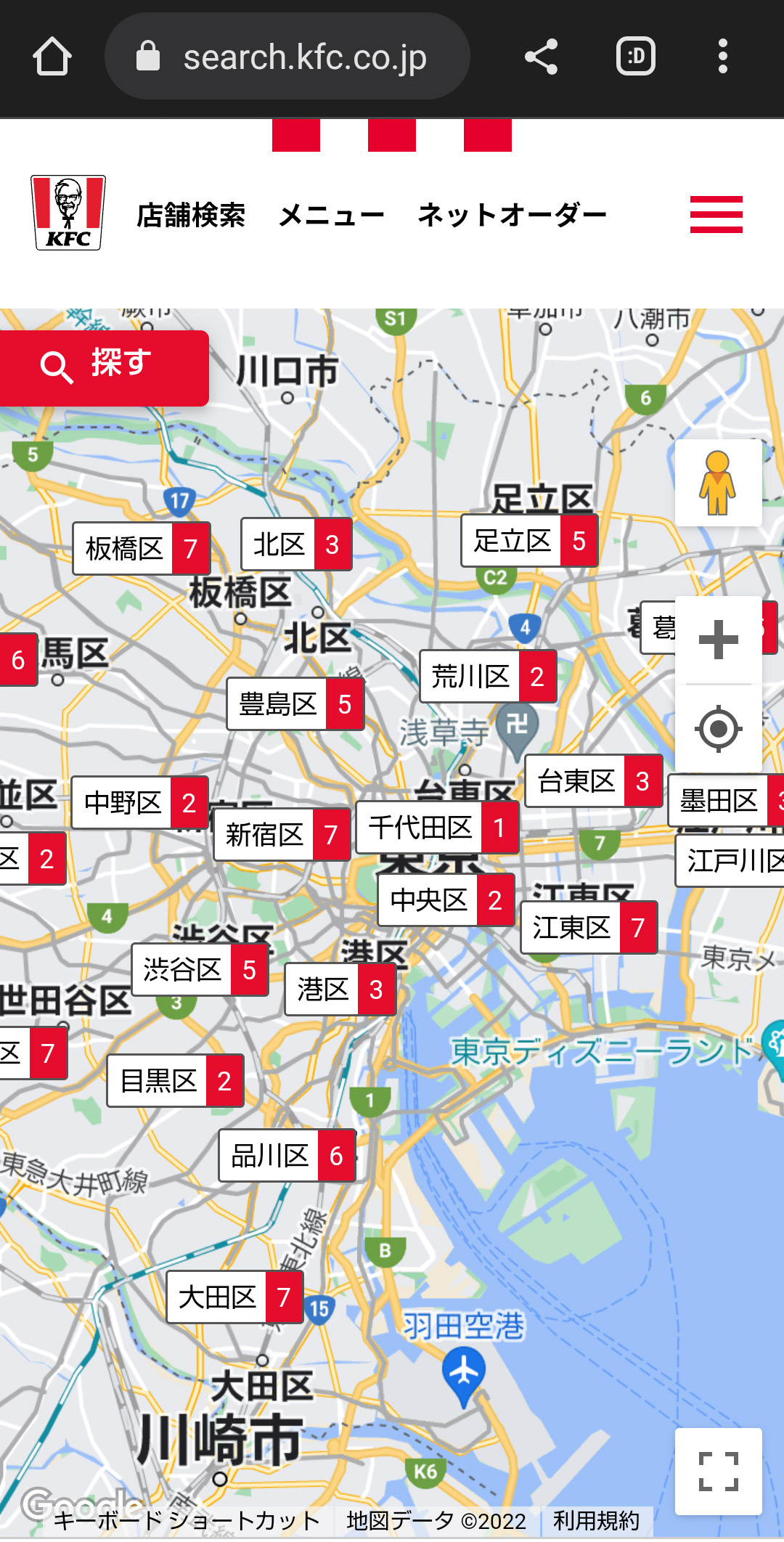Screen dimensions: 784x1542
Task: Tap the 品川区 marker with 6 stores
Action: 287,1156
